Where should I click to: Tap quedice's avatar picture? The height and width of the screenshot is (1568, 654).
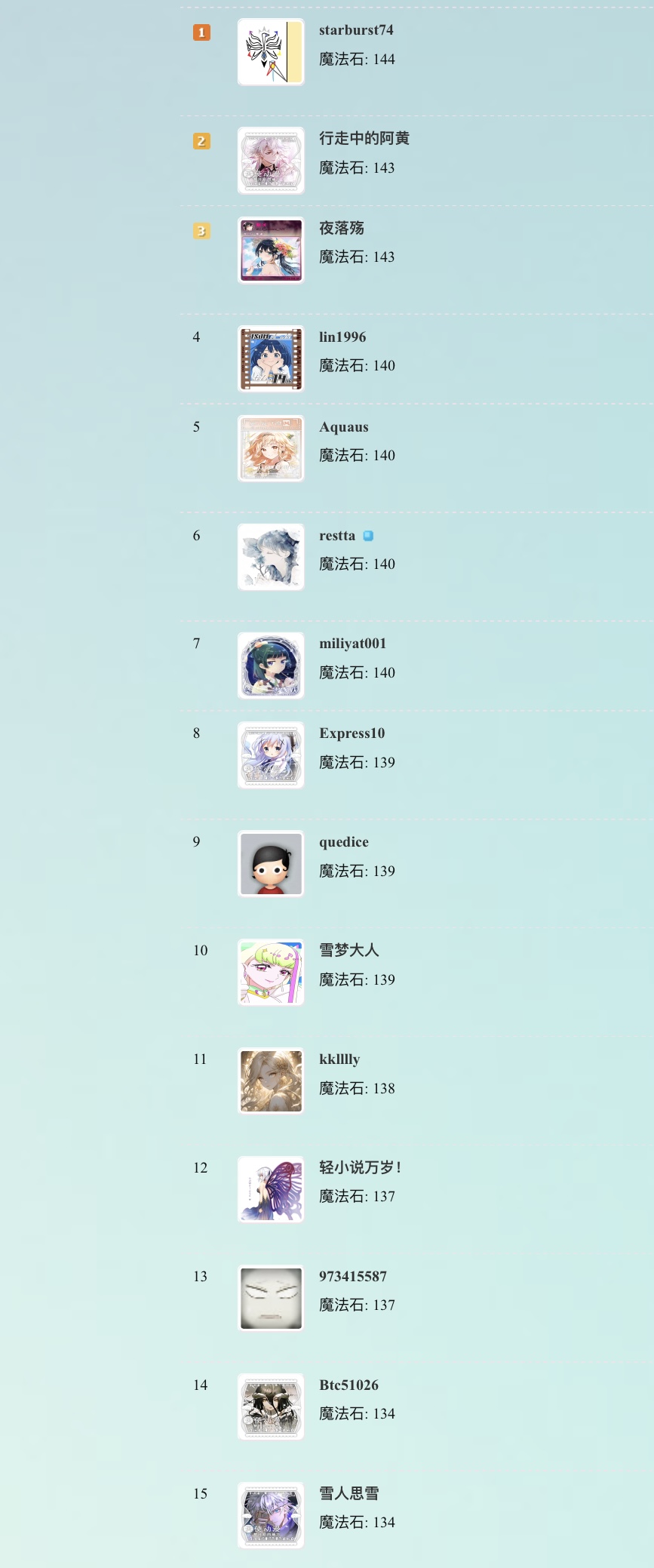[271, 864]
